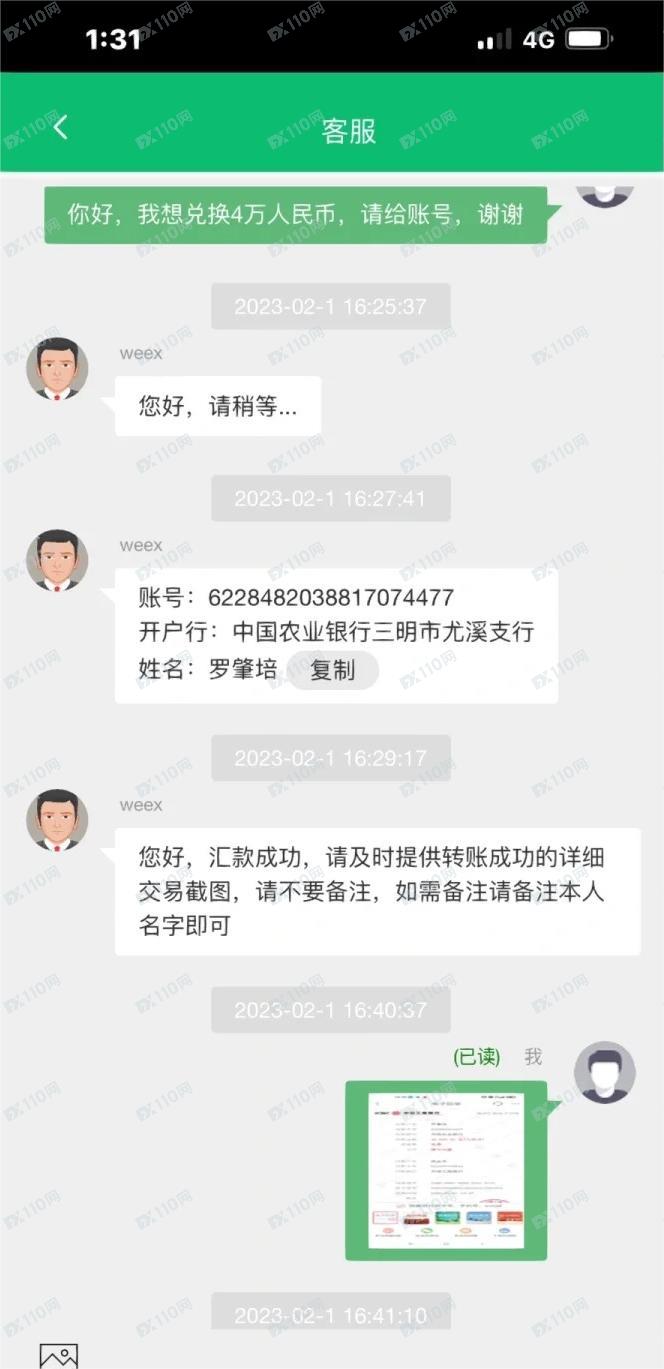Open the sent transfer receipt image

point(446,1171)
